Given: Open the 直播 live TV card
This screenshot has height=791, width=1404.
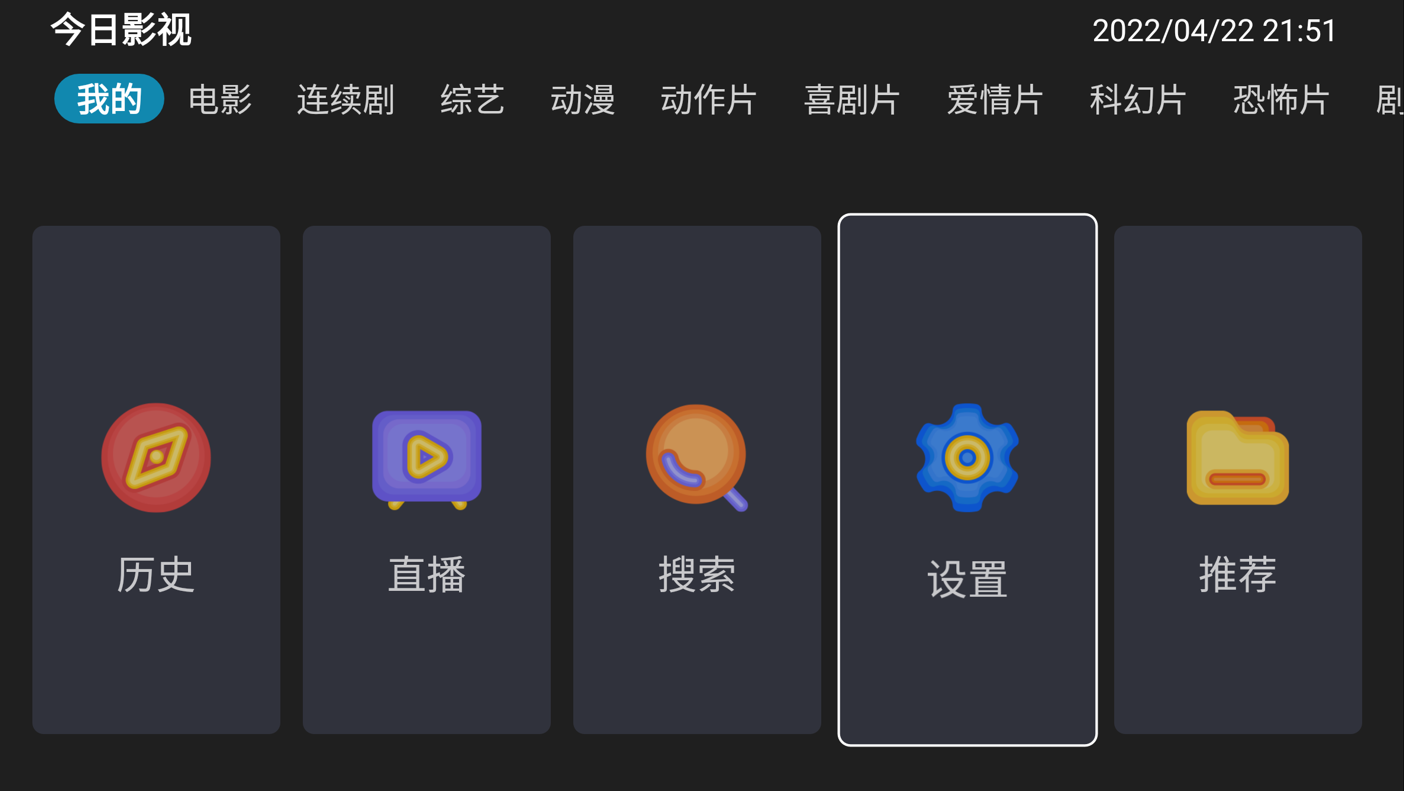Looking at the screenshot, I should pyautogui.click(x=427, y=480).
